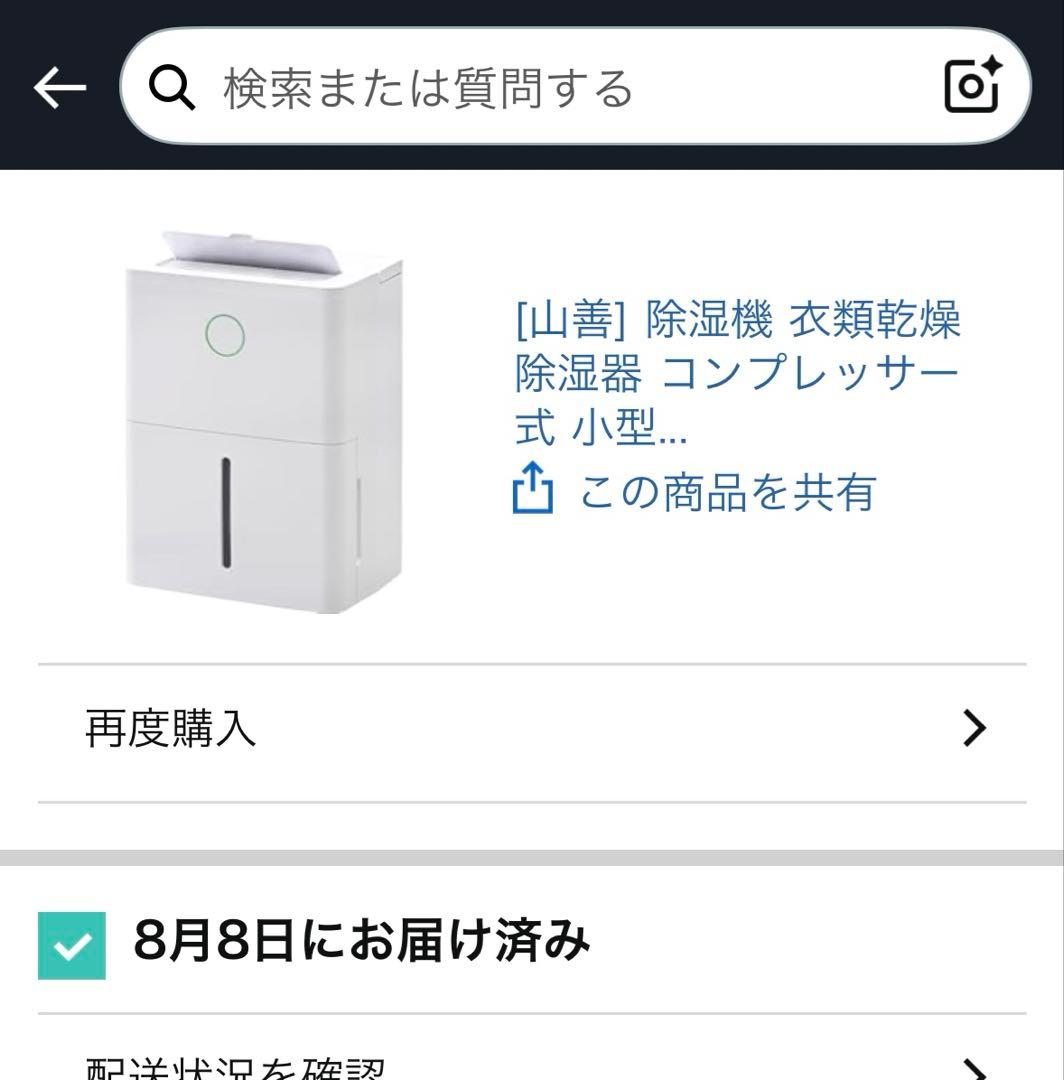The width and height of the screenshot is (1064, 1080).
Task: Tap the share icon next to この商品を共有
Action: point(535,489)
